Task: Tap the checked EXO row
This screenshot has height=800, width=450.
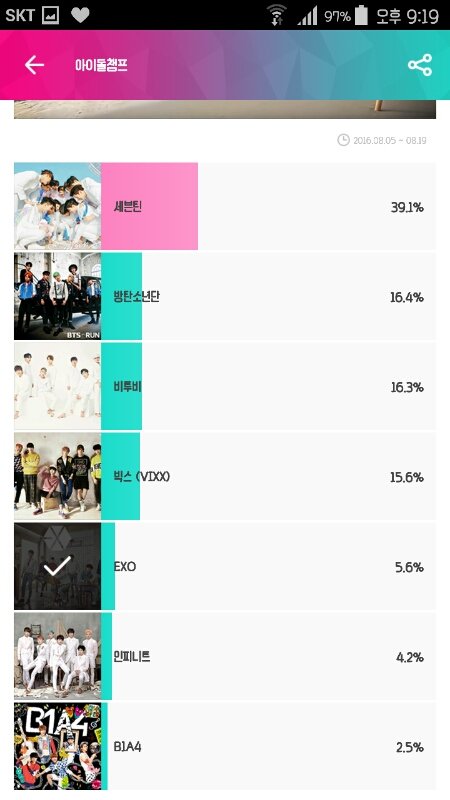Action: 225,566
